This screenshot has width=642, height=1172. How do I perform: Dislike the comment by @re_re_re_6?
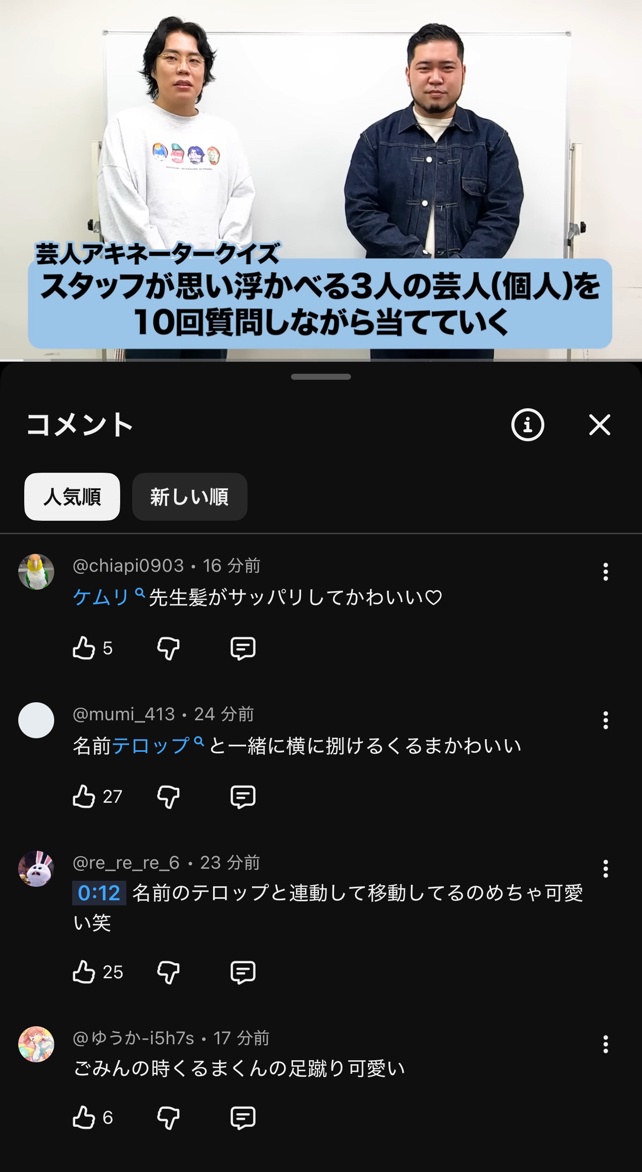[x=168, y=972]
